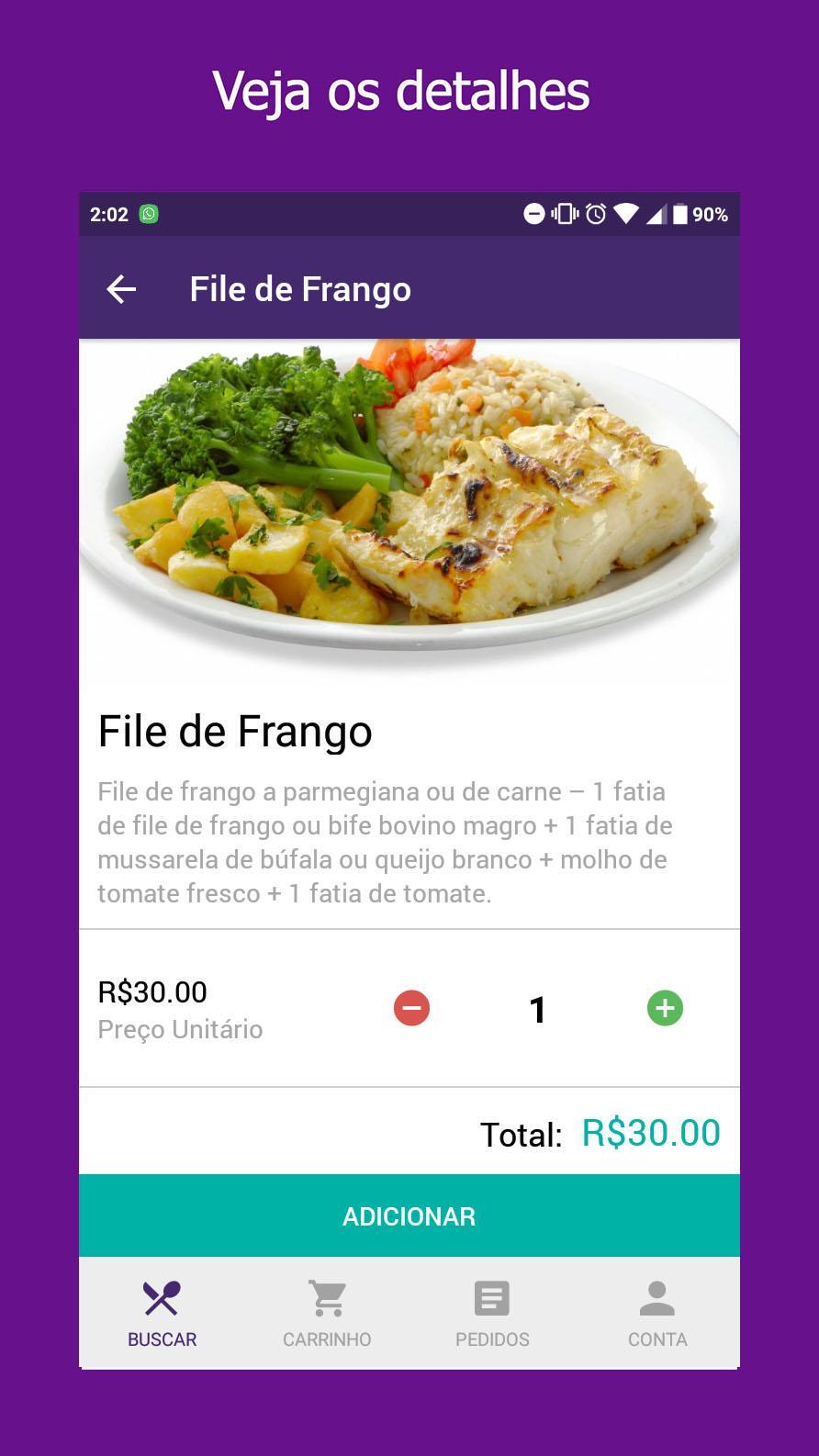This screenshot has height=1456, width=819.
Task: Tap the ADICIONAR button
Action: click(x=409, y=1215)
